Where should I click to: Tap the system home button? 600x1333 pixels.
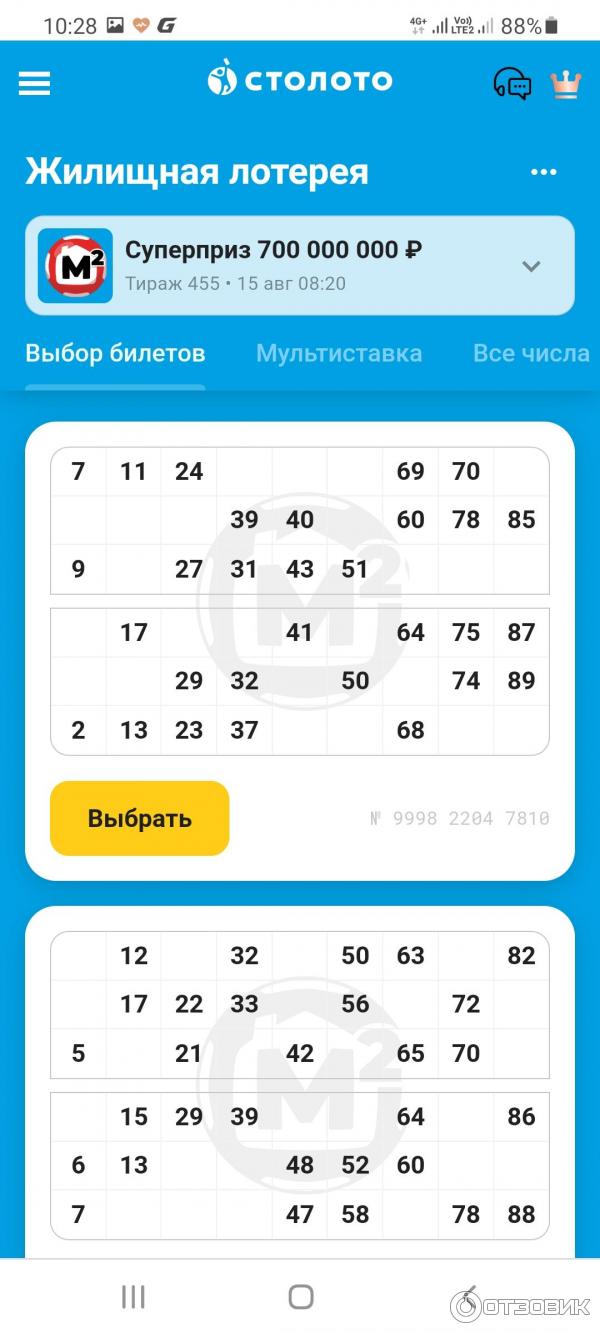(300, 1297)
